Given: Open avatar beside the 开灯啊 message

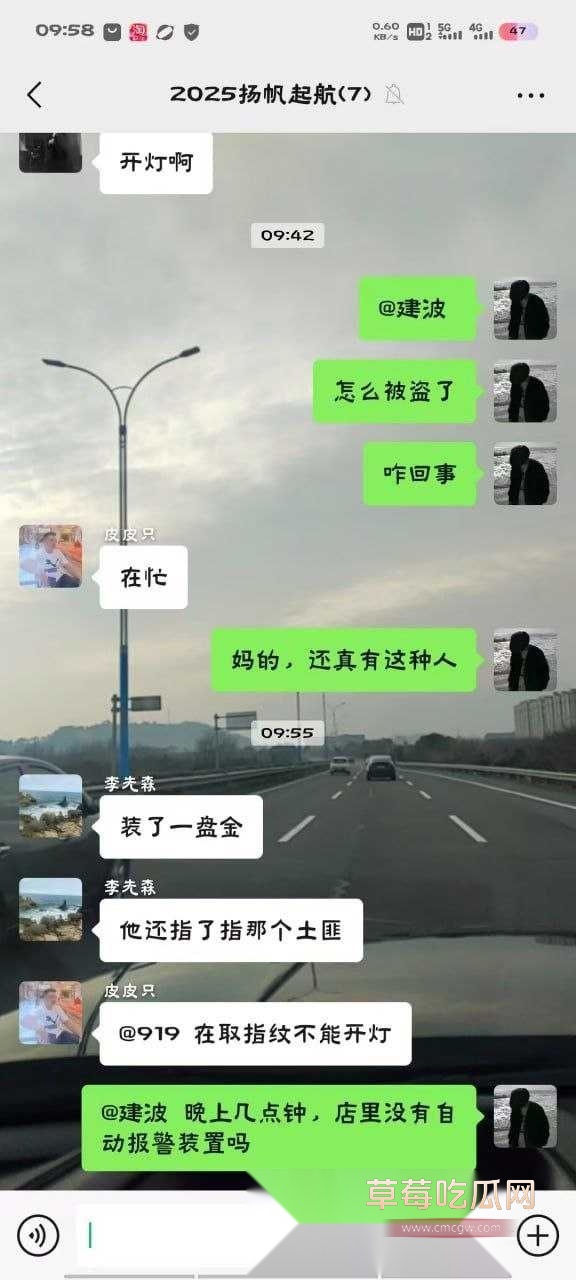Looking at the screenshot, I should pyautogui.click(x=50, y=152).
